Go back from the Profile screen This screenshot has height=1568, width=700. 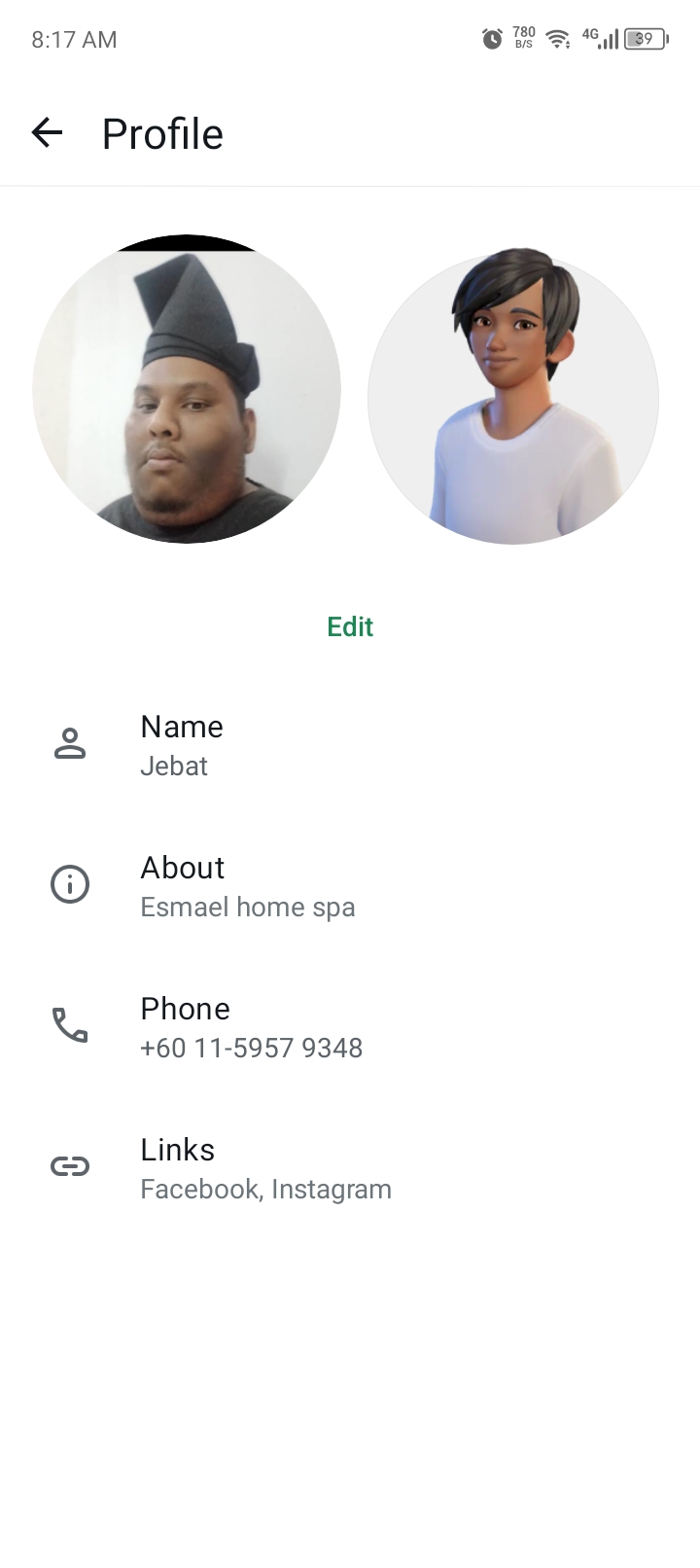[x=47, y=132]
